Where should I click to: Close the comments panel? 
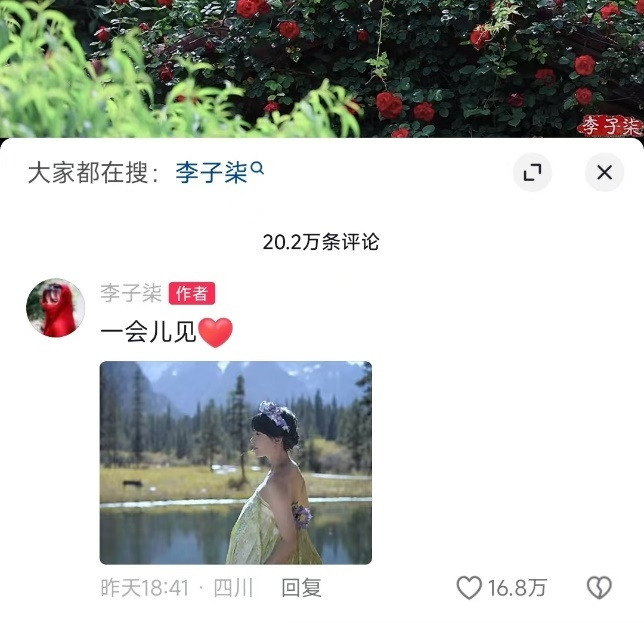pos(604,173)
